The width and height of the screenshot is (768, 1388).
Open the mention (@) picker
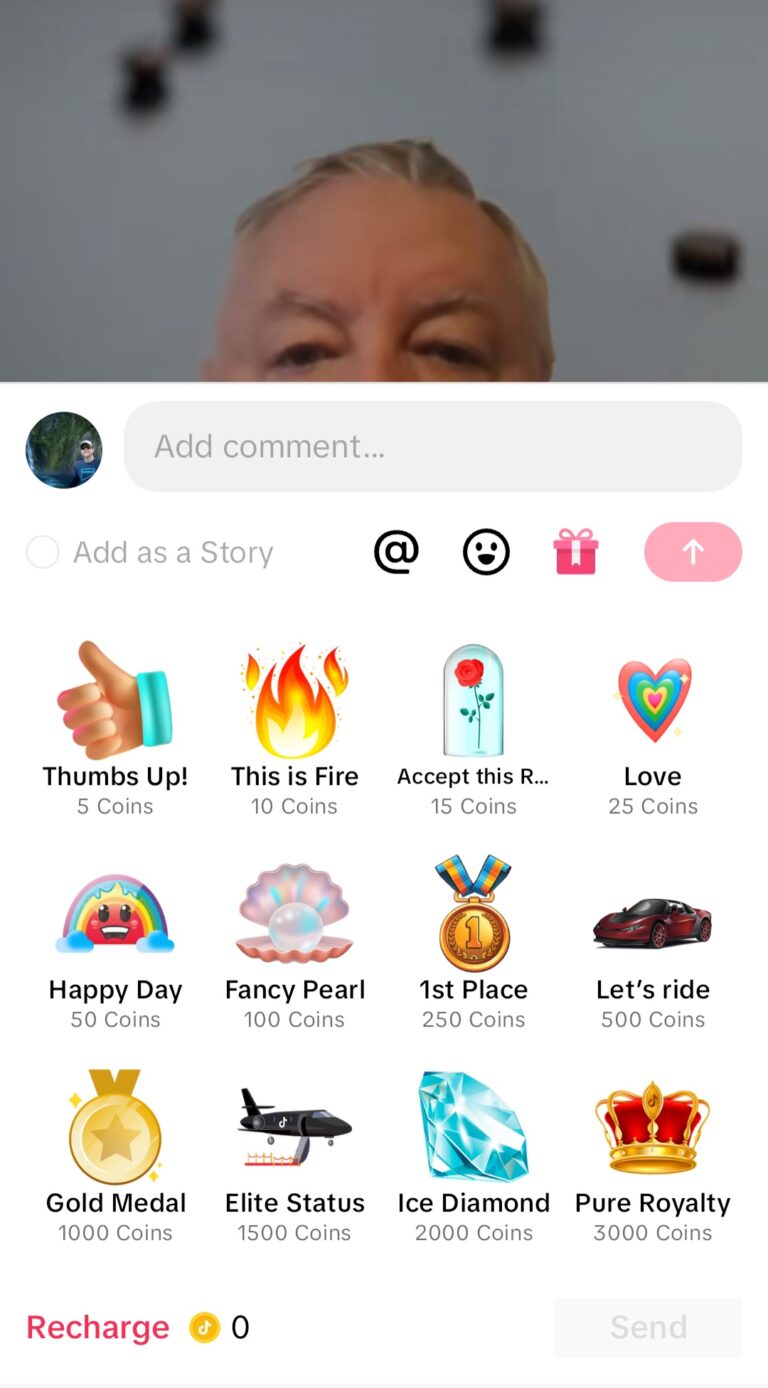[396, 551]
